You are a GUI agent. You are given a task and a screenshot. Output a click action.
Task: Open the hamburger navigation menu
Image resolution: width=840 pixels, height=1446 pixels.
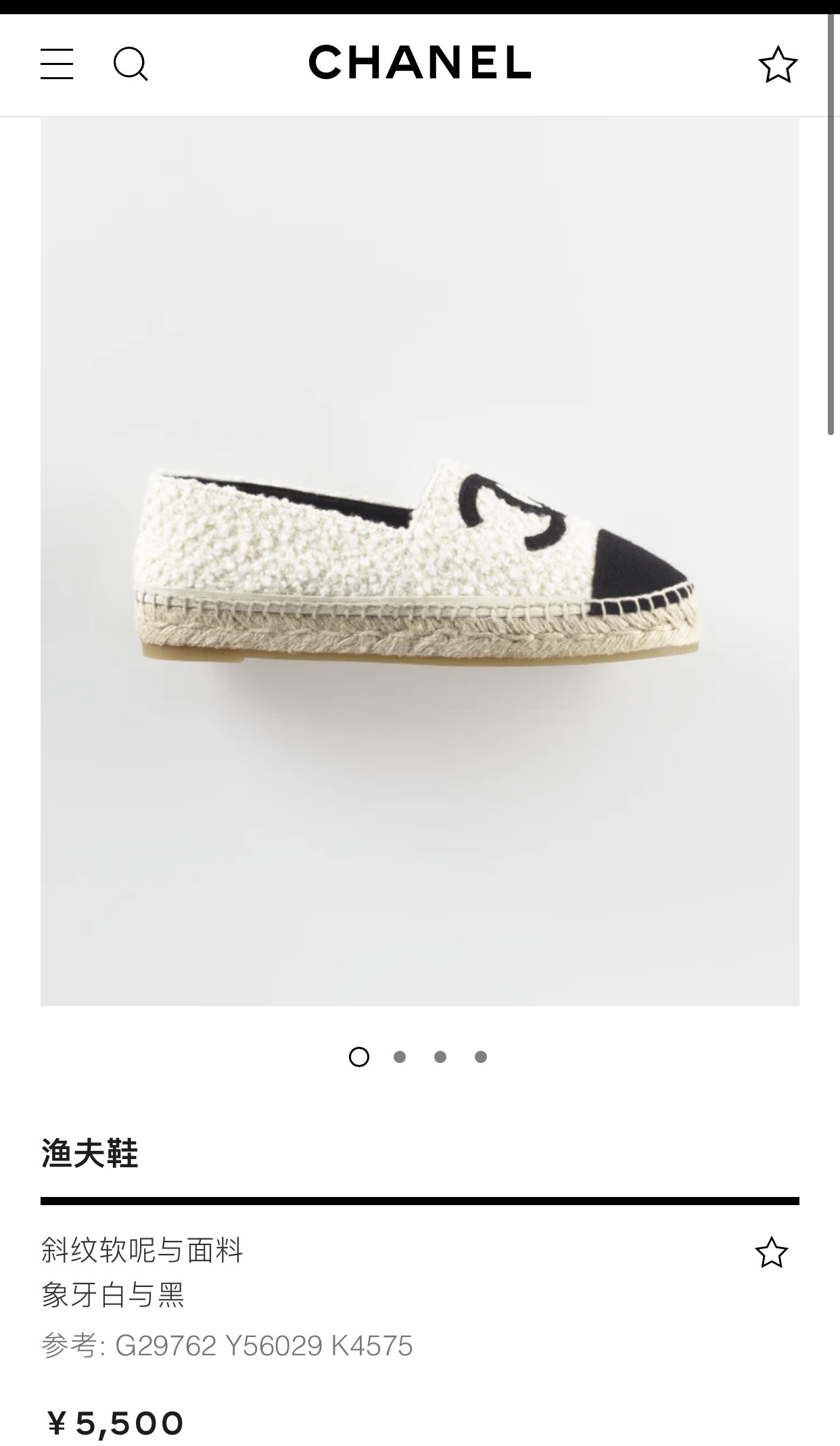(x=57, y=64)
